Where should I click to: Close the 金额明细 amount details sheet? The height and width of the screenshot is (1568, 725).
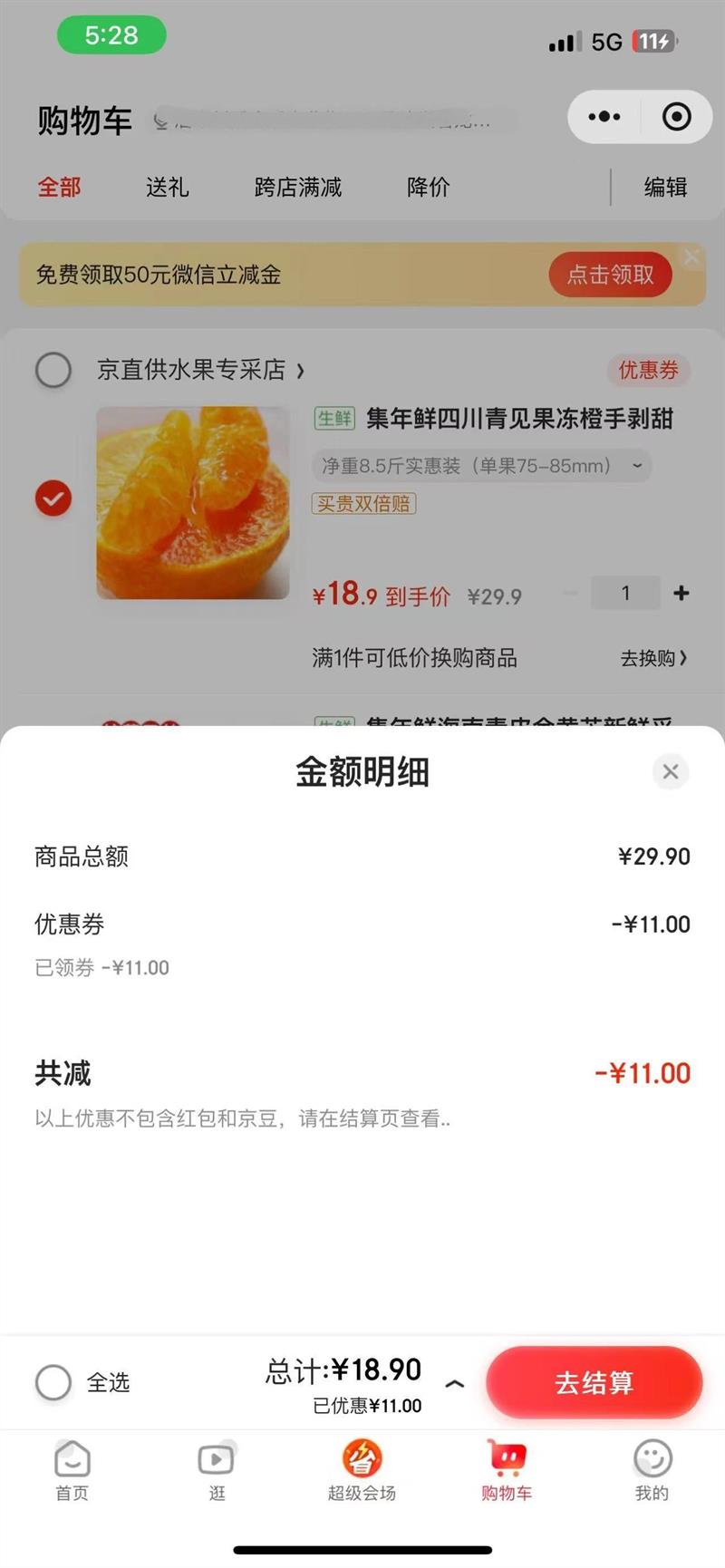pos(670,771)
